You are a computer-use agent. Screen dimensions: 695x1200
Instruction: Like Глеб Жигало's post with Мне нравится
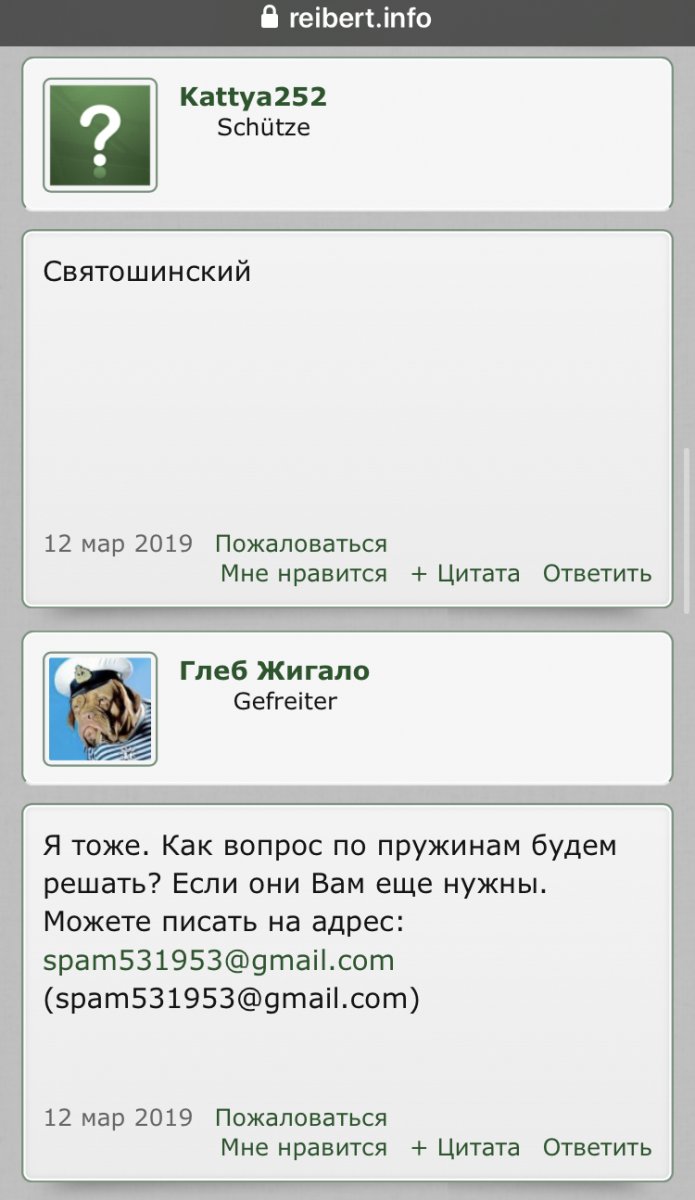tap(304, 1148)
